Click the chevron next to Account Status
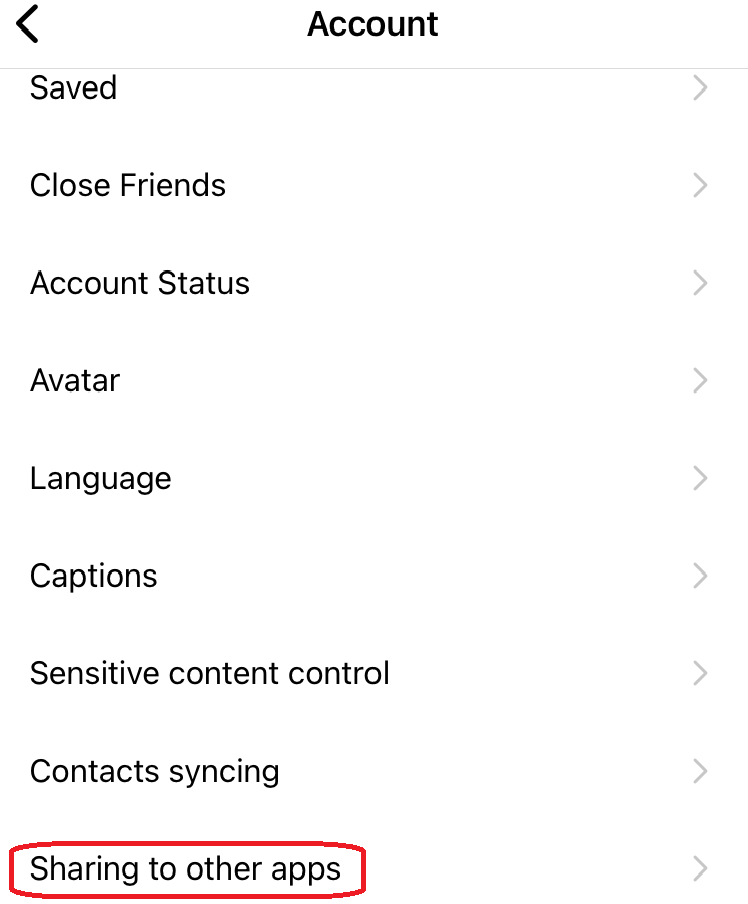 tap(701, 283)
